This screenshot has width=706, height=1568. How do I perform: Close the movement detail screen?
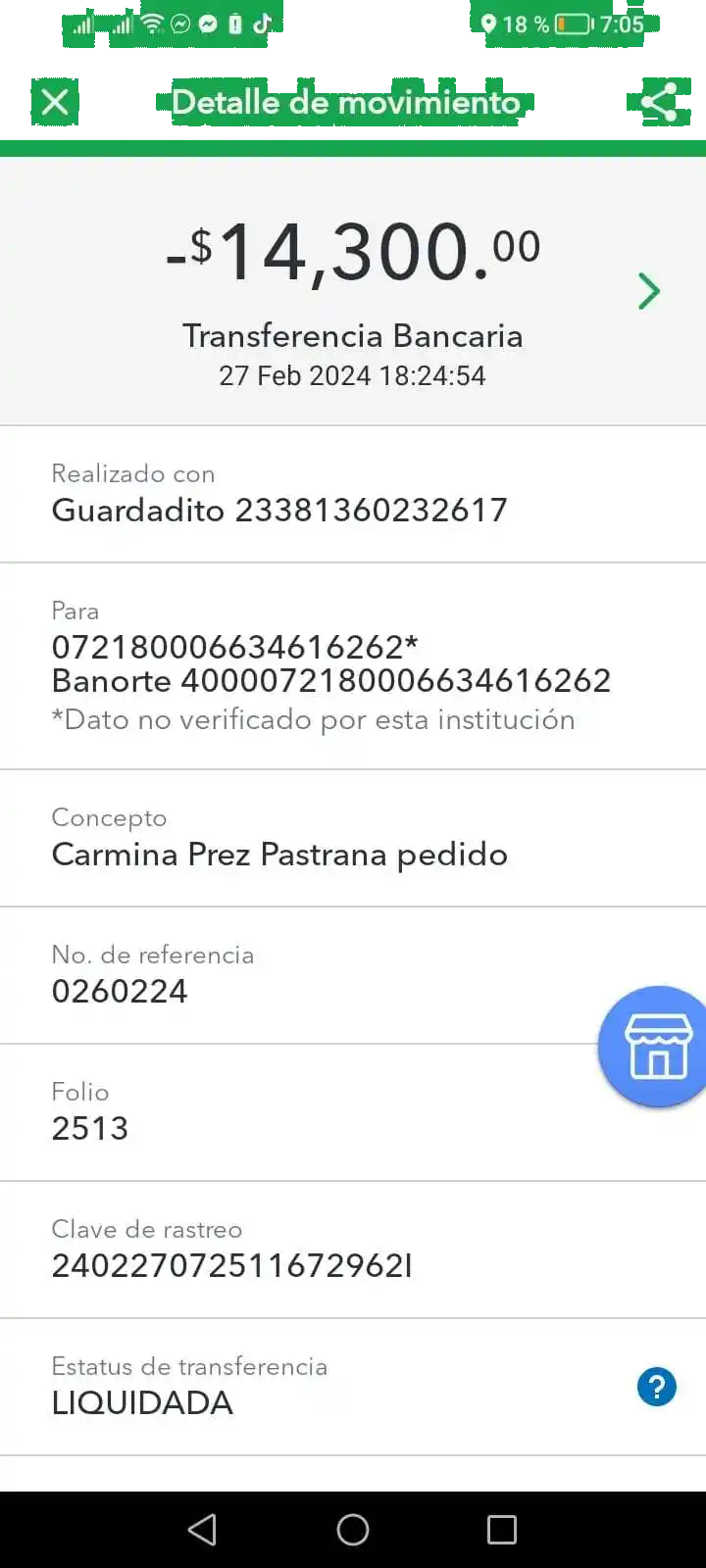(55, 102)
